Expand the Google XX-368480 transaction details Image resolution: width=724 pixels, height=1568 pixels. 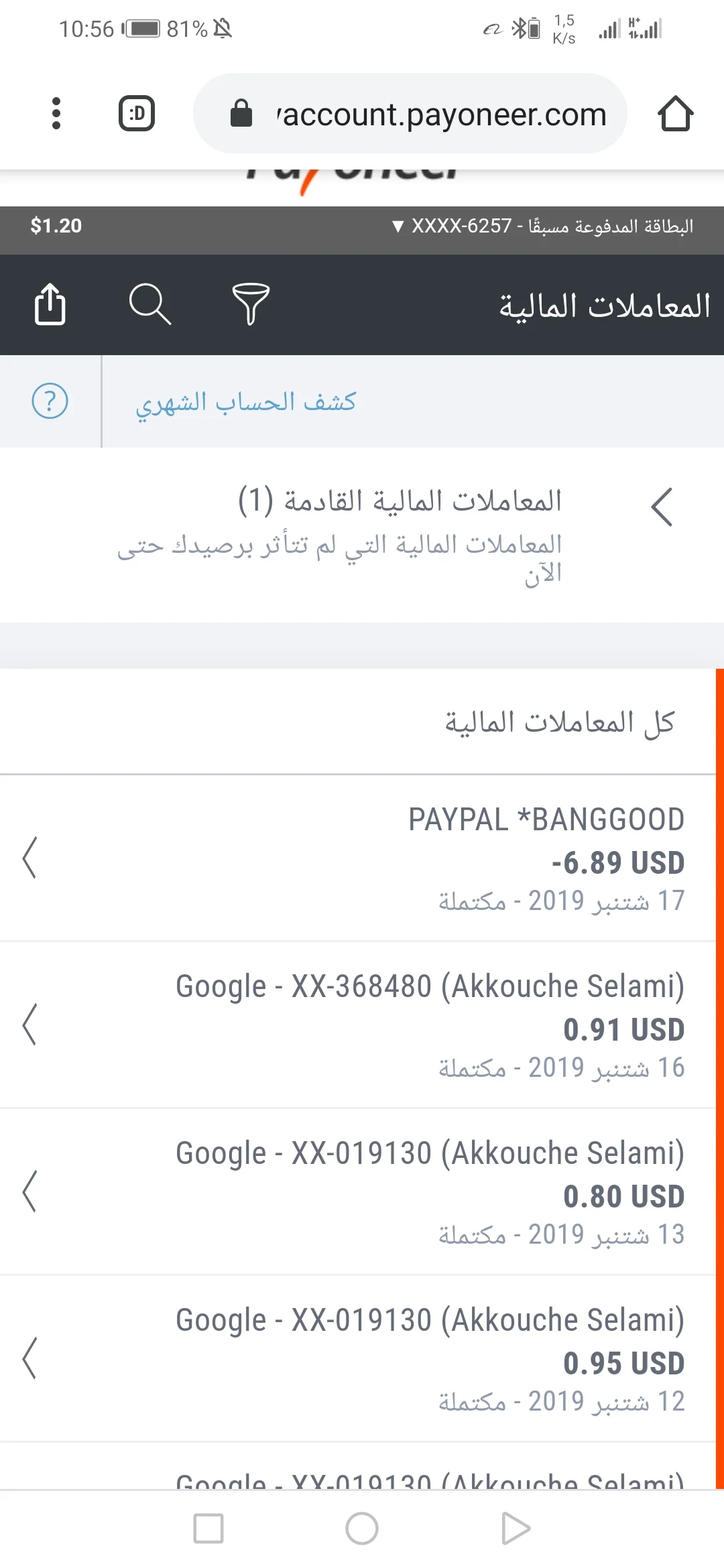30,1027
